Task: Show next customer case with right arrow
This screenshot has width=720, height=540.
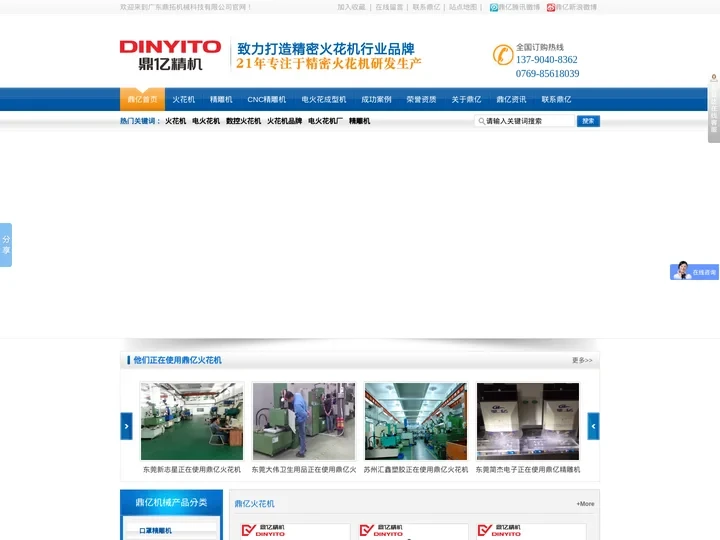Action: click(593, 426)
